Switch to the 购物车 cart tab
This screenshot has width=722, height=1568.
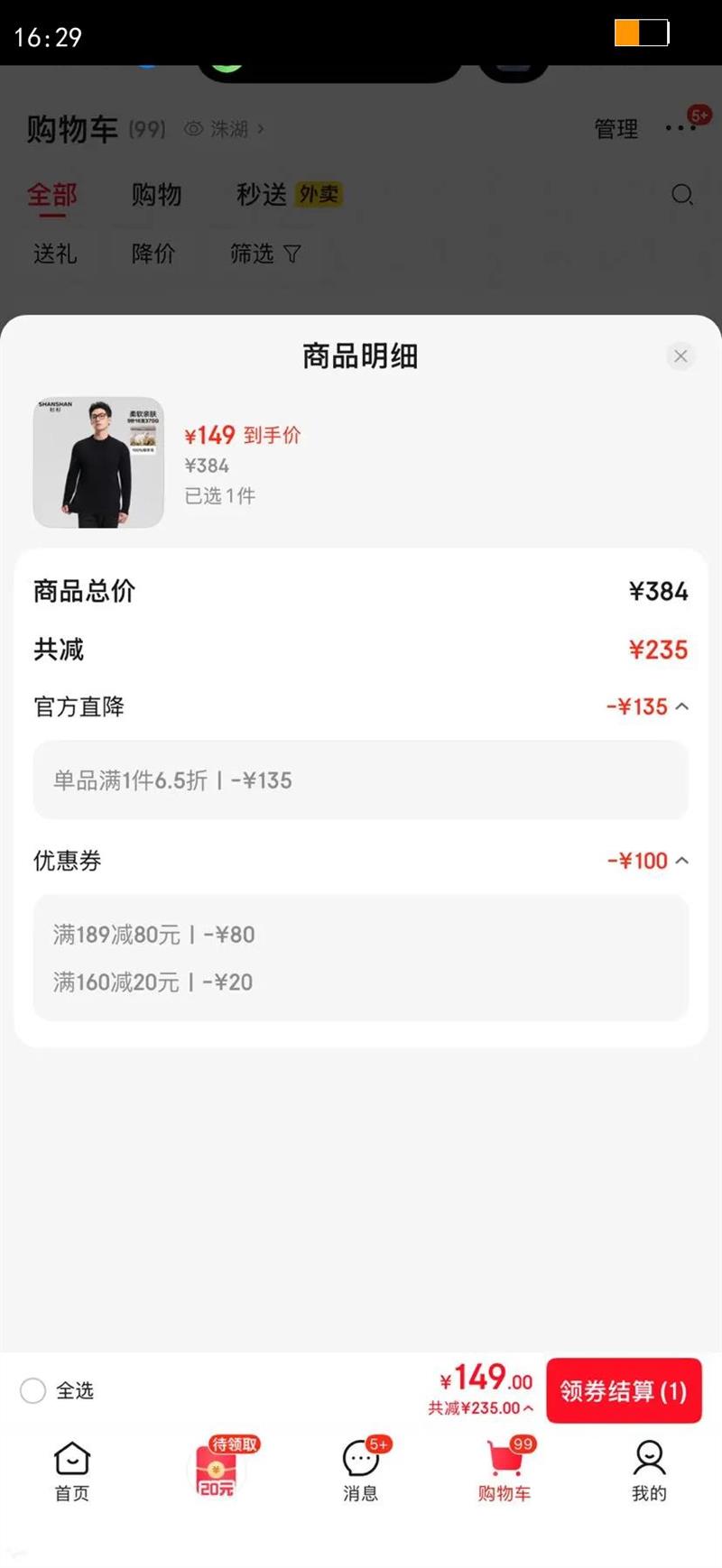tap(504, 1471)
